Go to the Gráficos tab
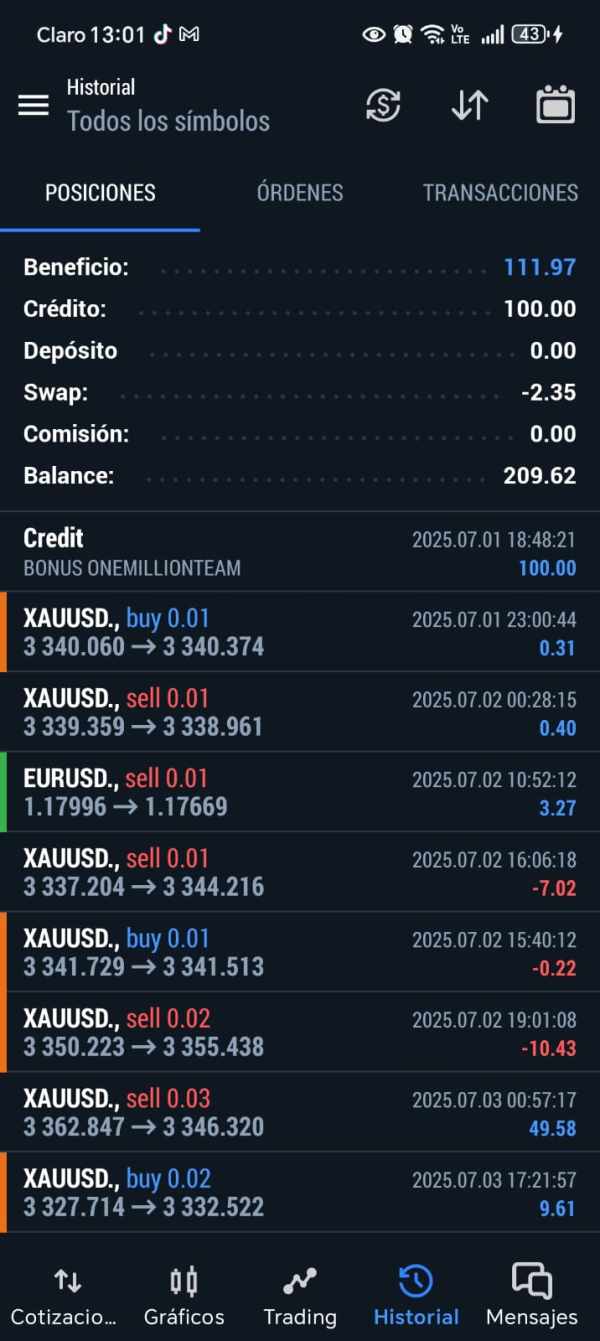This screenshot has width=600, height=1341. (x=184, y=1295)
